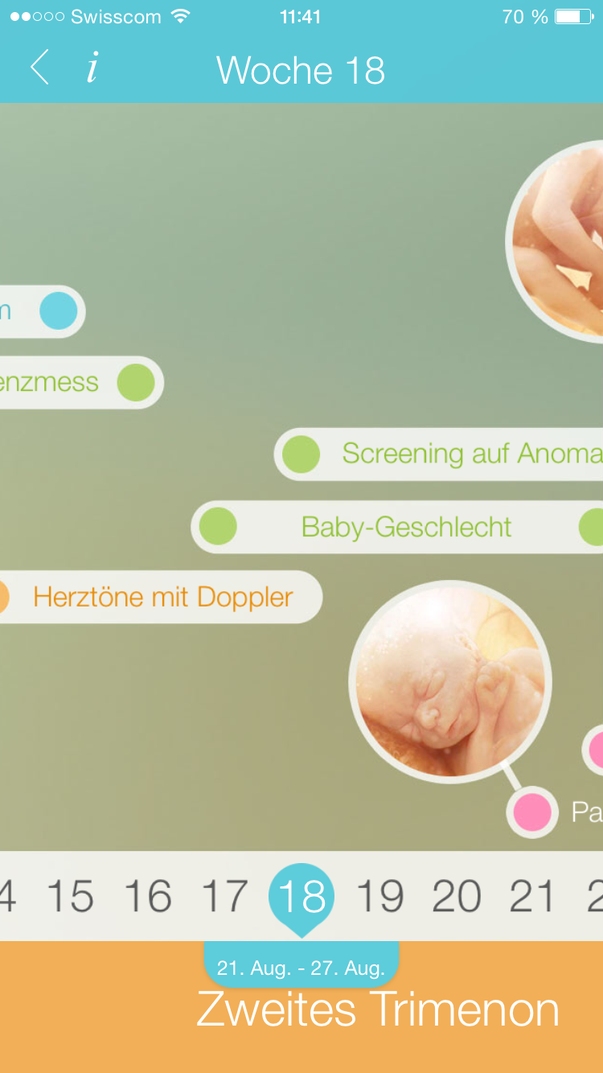View the week 18 fetus image

pos(450,681)
